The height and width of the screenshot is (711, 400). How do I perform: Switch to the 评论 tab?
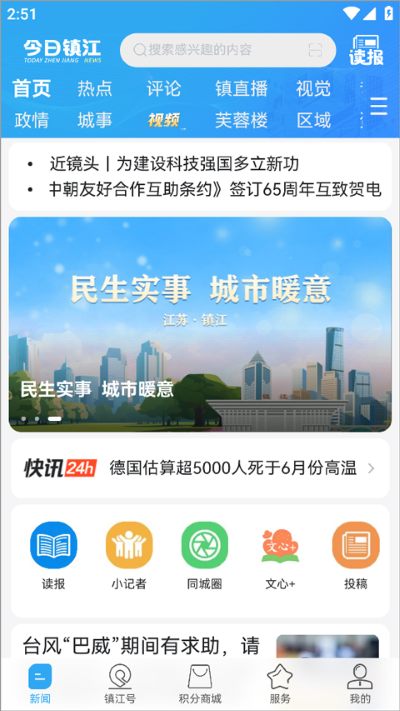pos(164,88)
